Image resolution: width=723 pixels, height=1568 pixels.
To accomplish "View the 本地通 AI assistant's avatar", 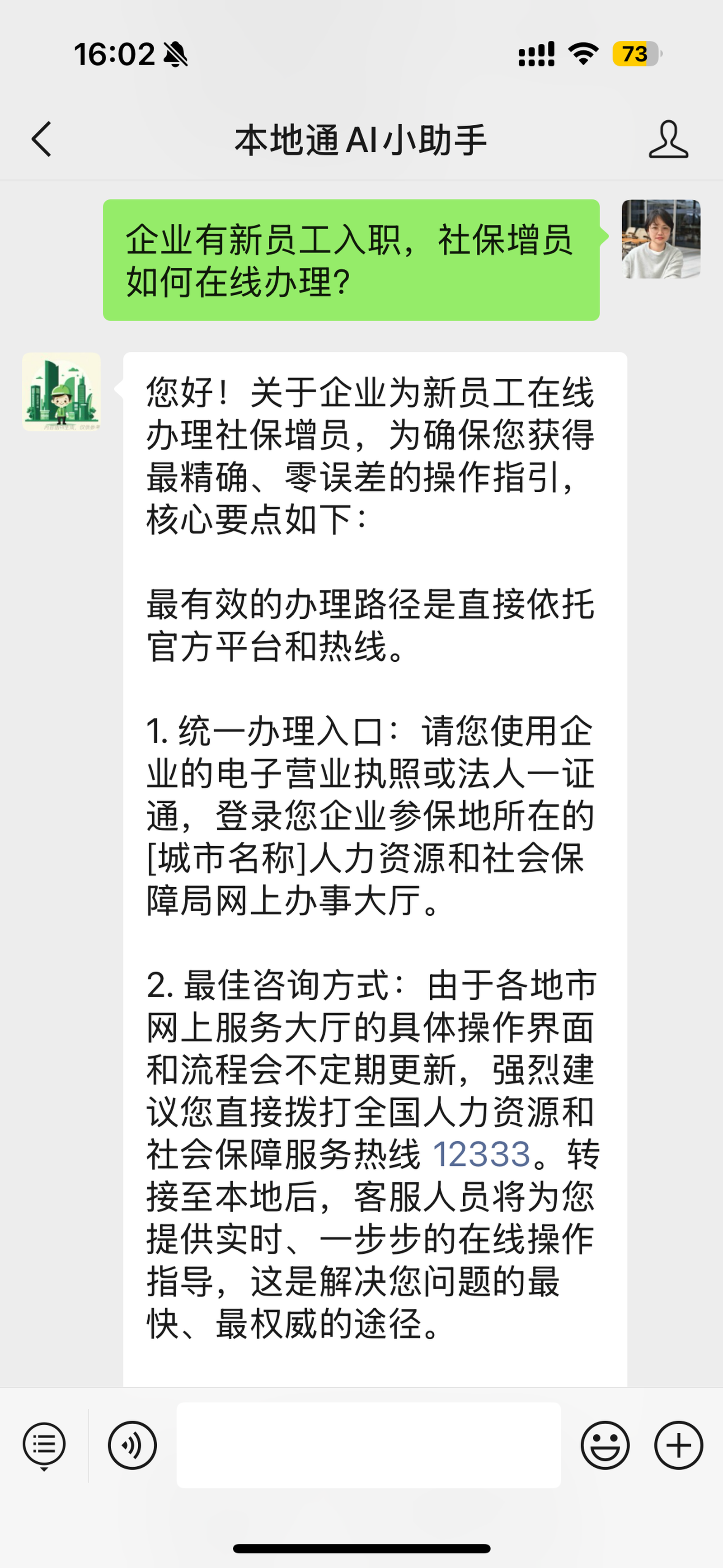I will click(61, 392).
